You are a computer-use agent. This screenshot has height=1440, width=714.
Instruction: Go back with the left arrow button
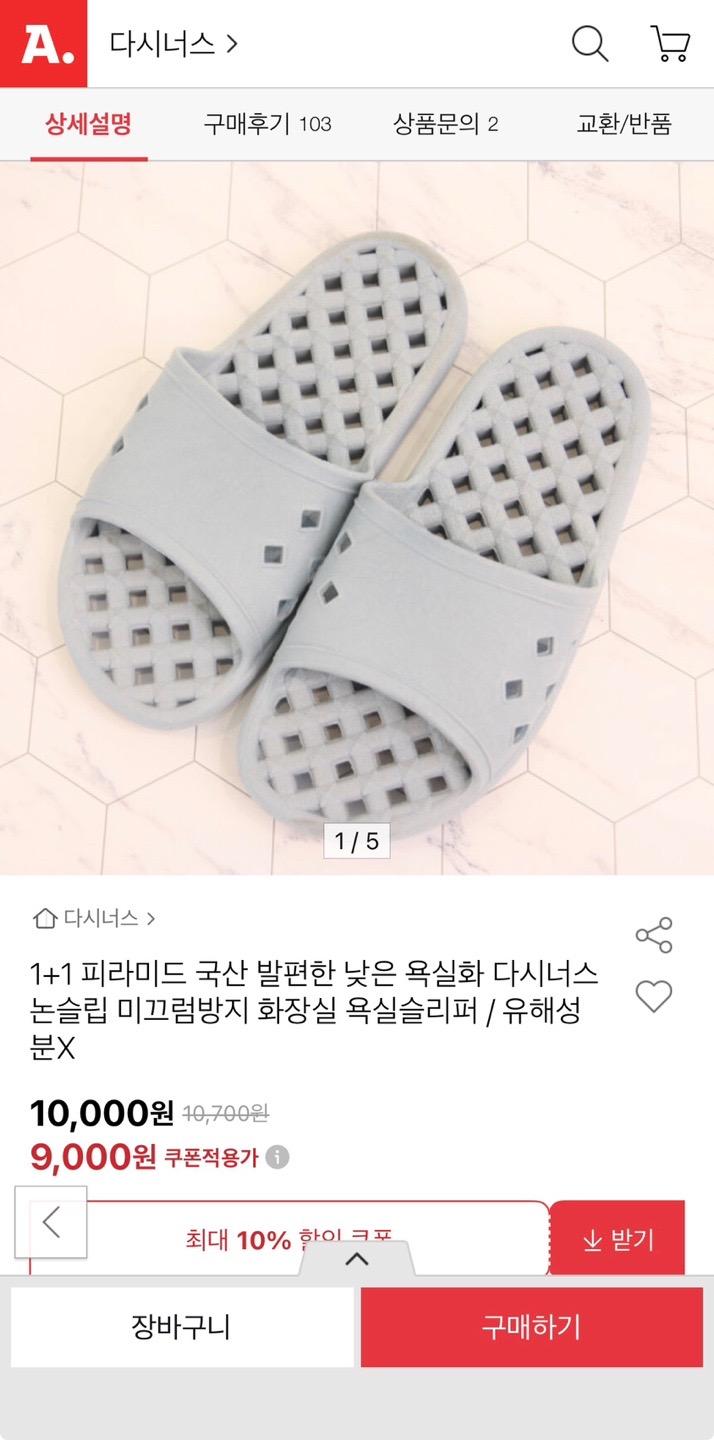pos(51,1221)
